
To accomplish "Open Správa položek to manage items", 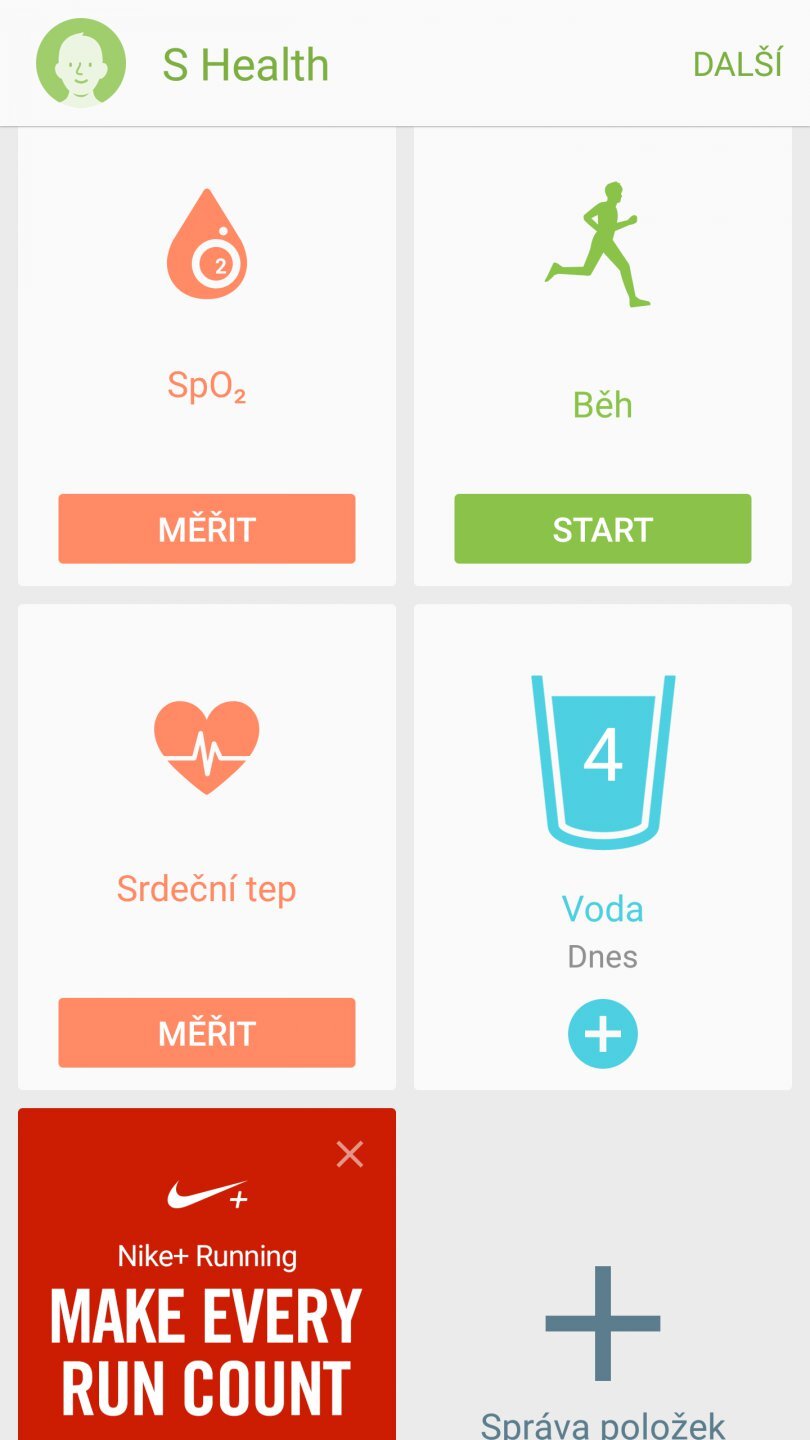I will 602,1340.
